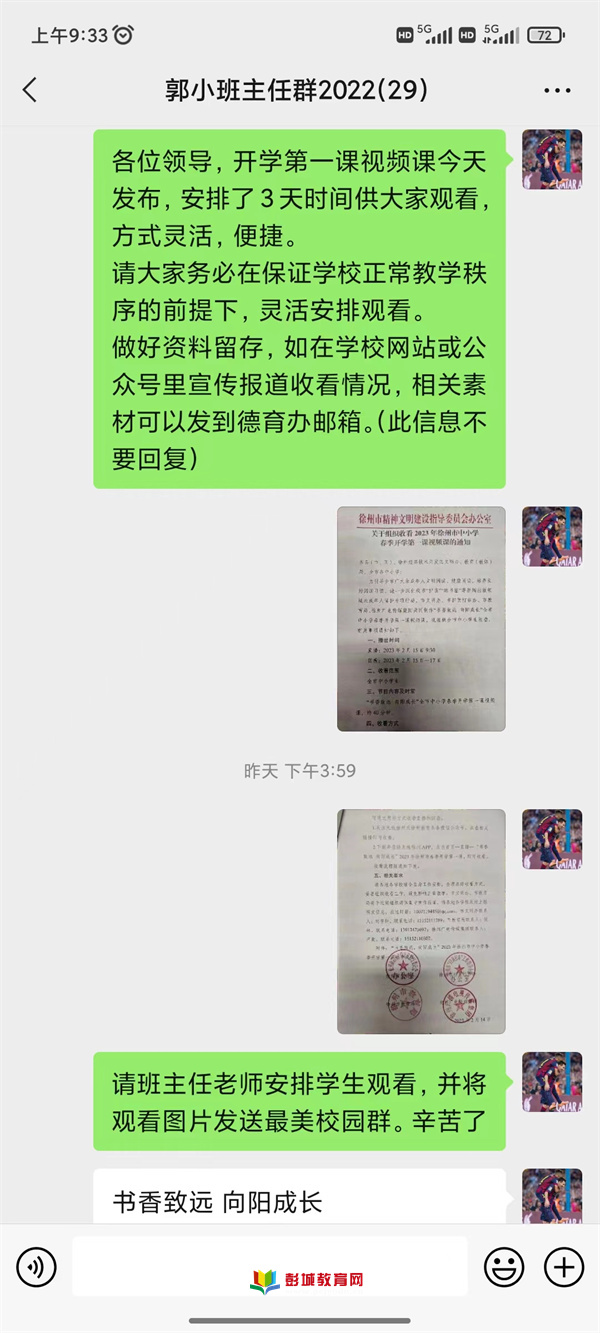Tap the message input field
The height and width of the screenshot is (1333, 600).
click(270, 1266)
